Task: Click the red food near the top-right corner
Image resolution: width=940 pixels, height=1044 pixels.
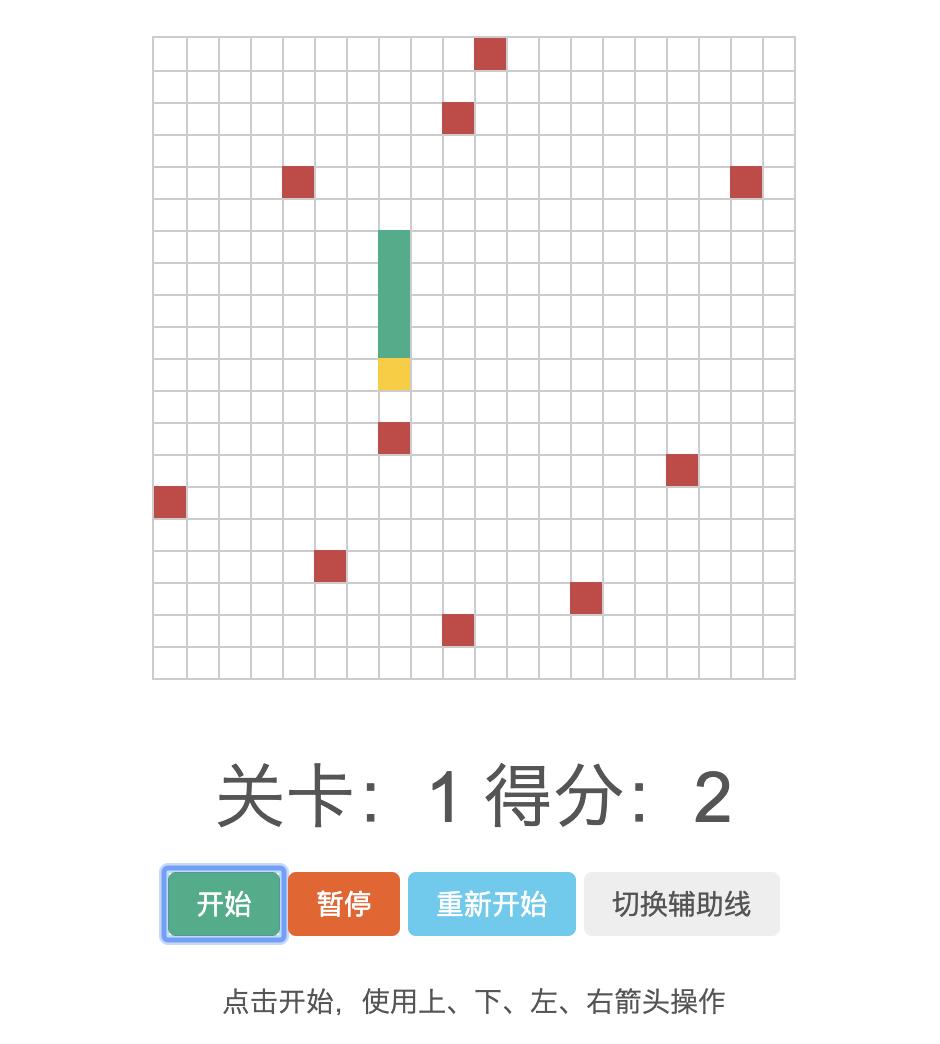Action: click(746, 182)
